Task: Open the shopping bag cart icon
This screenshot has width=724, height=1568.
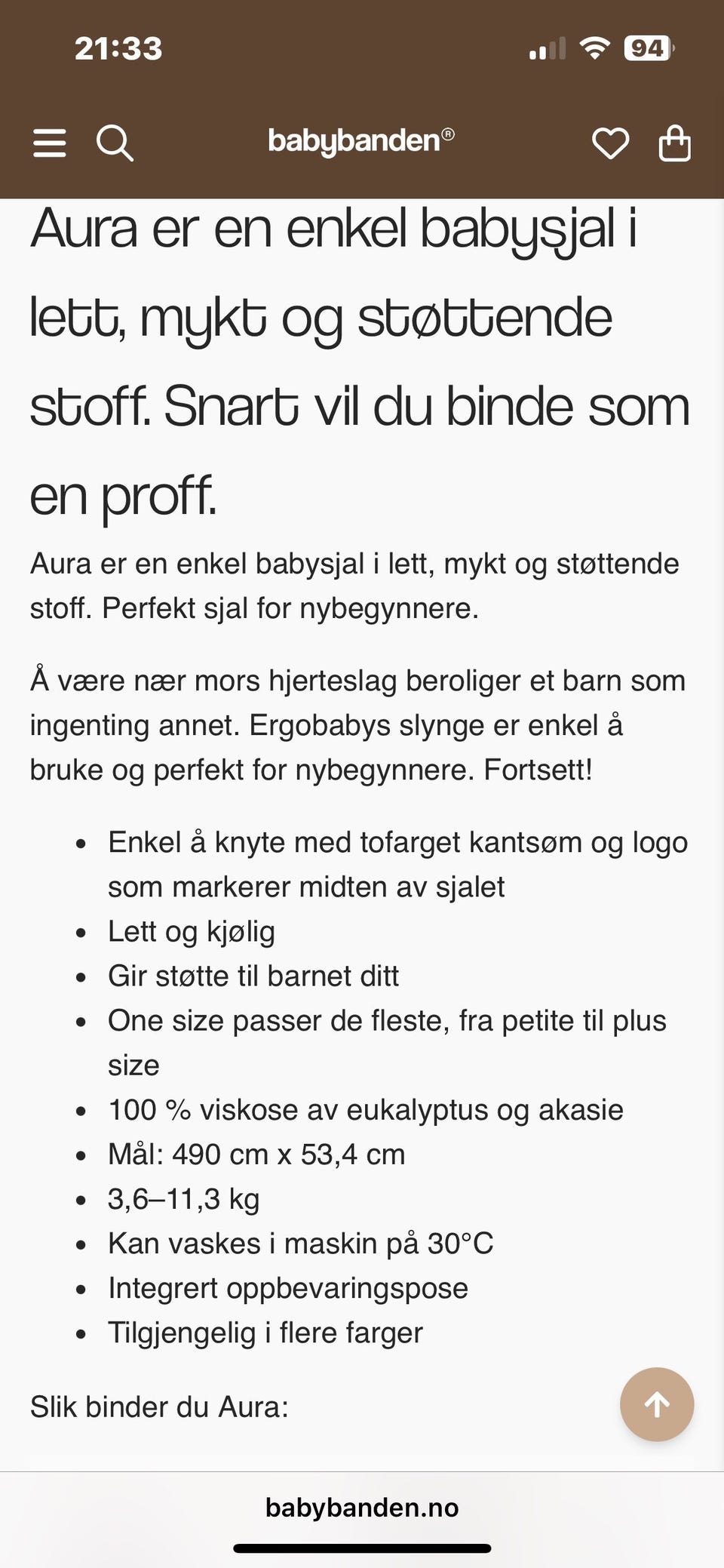Action: click(675, 143)
